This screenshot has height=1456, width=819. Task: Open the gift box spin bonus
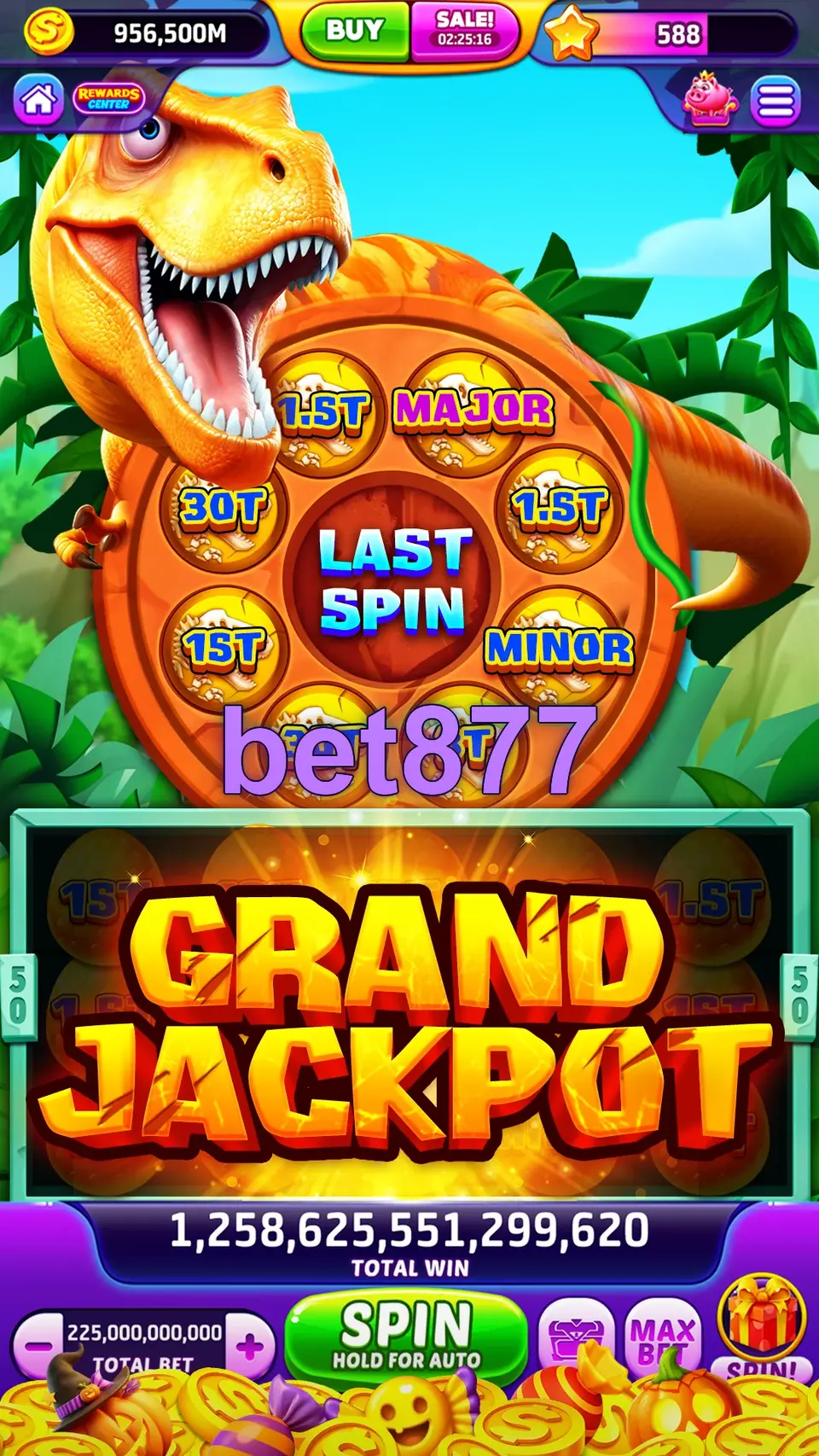(762, 1320)
